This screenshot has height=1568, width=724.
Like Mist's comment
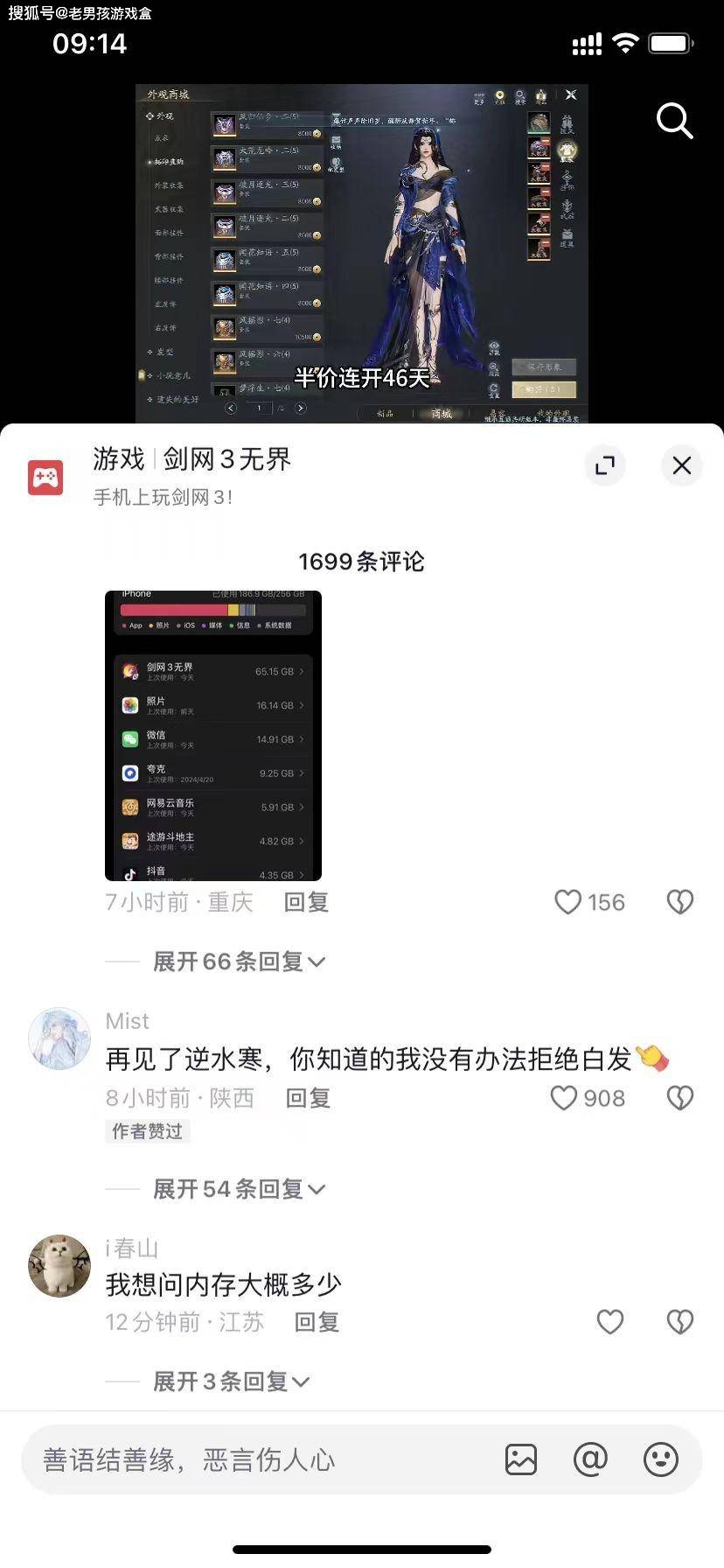(x=565, y=1098)
